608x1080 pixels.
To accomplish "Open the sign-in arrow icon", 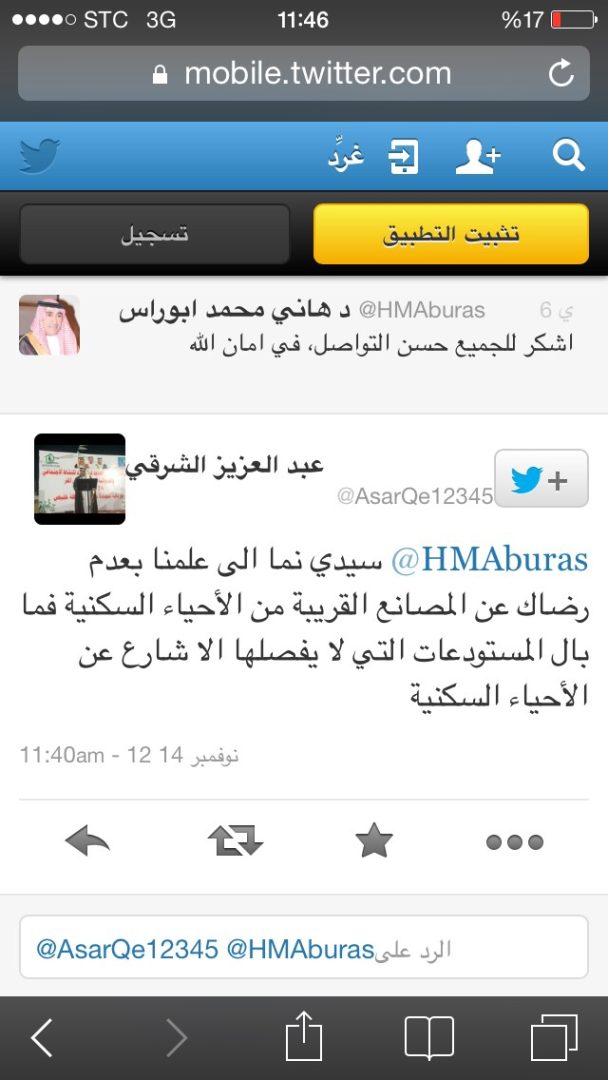I will 402,157.
